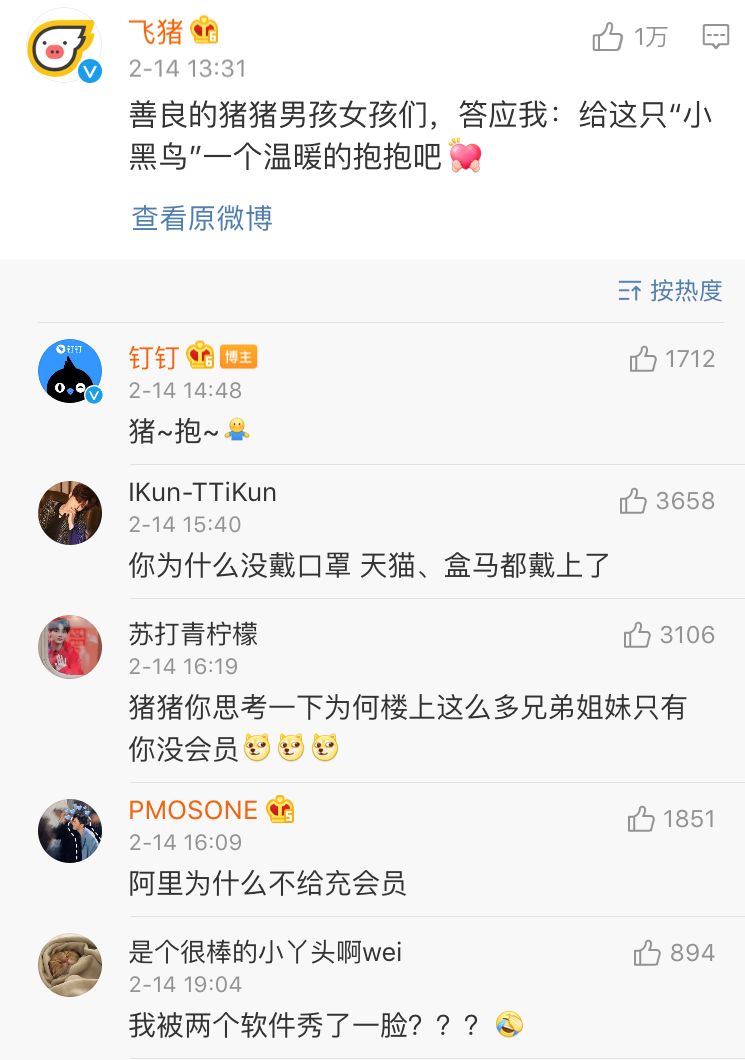Open the comment icon on 飞猪's post
The width and height of the screenshot is (745, 1060).
click(715, 38)
